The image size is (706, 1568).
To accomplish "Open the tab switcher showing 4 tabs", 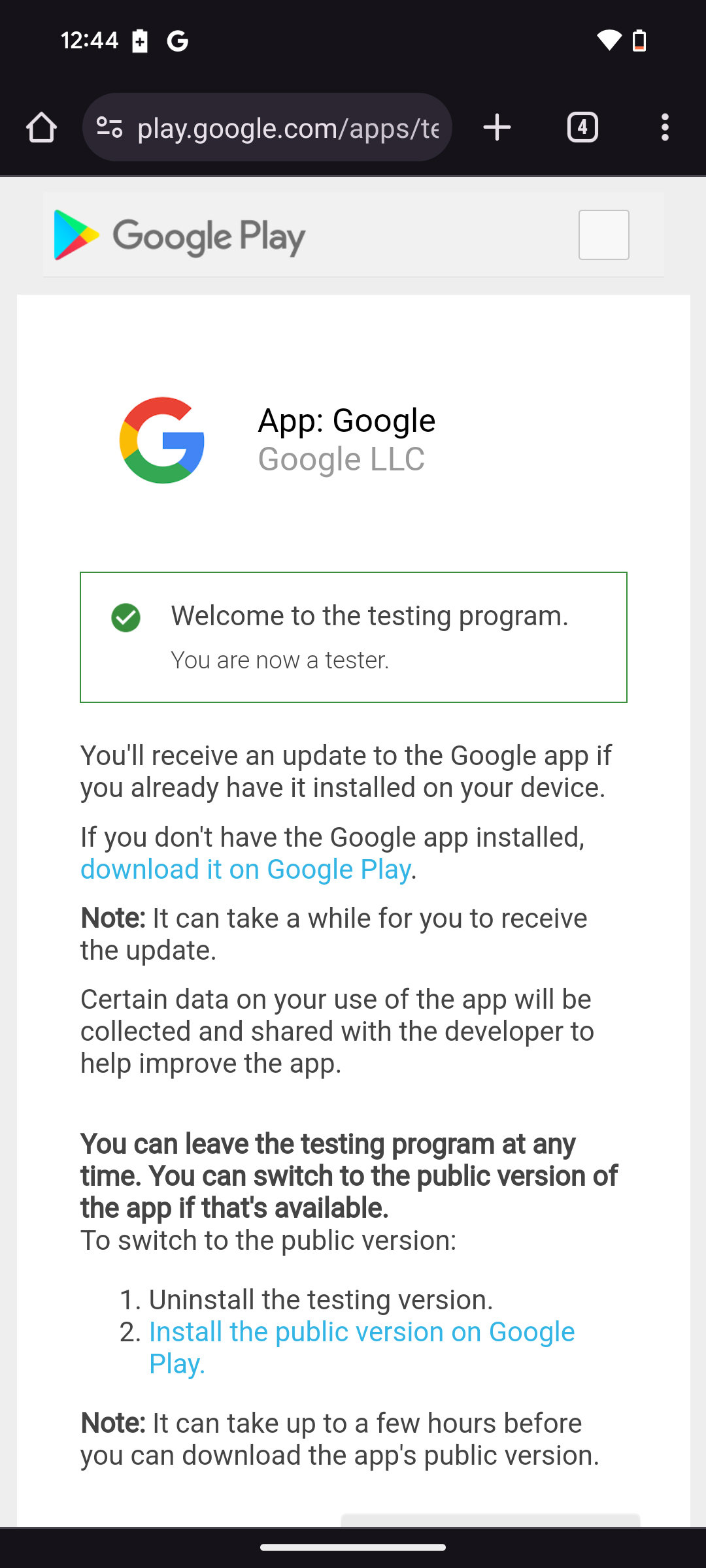I will pos(582,127).
